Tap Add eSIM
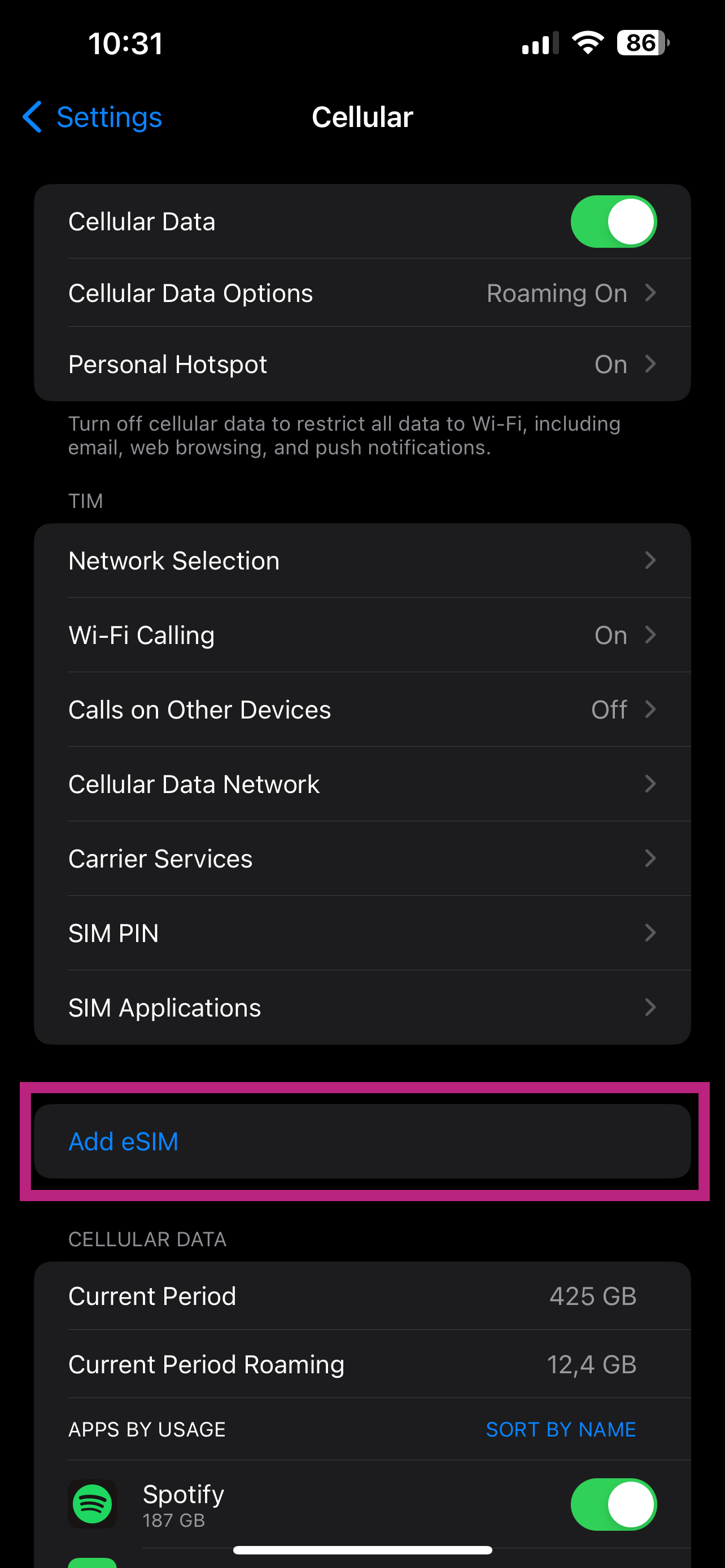725x1568 pixels. [x=124, y=1141]
